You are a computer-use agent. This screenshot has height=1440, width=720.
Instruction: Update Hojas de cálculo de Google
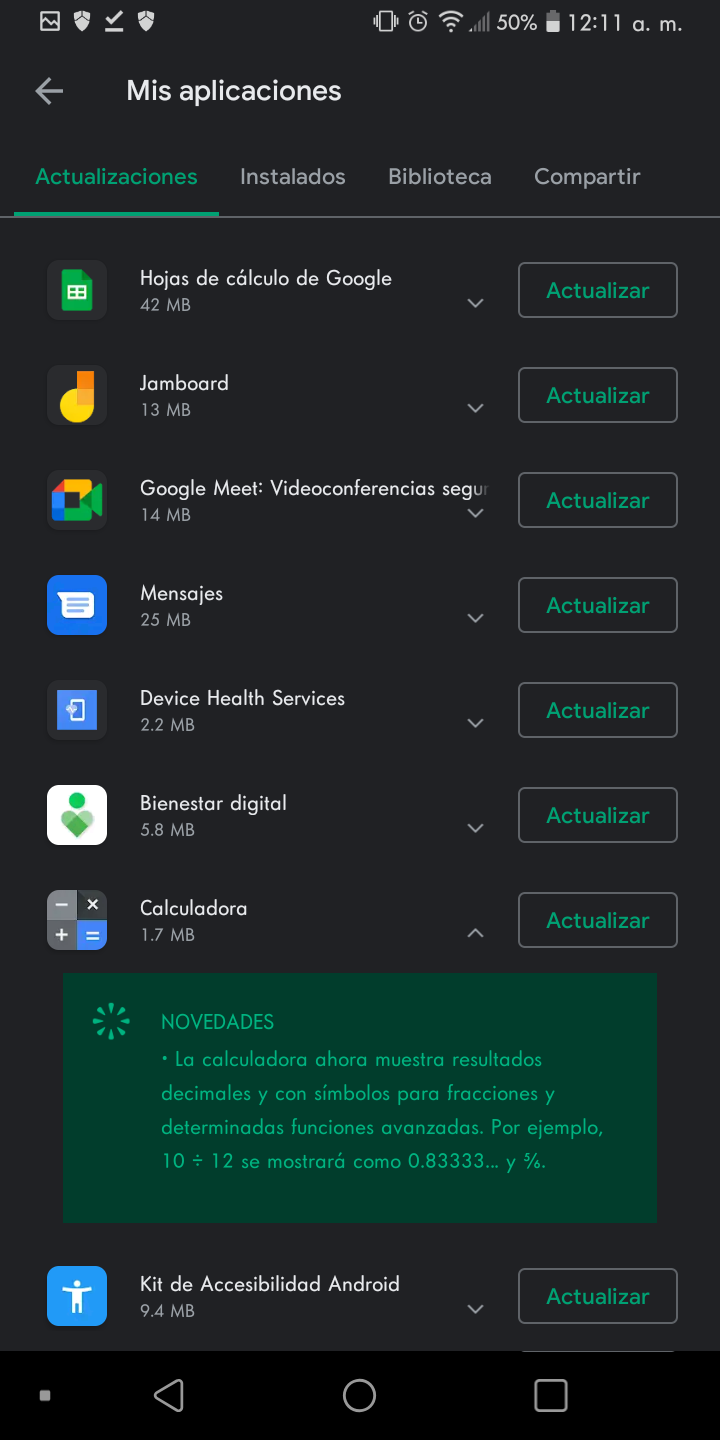(597, 290)
